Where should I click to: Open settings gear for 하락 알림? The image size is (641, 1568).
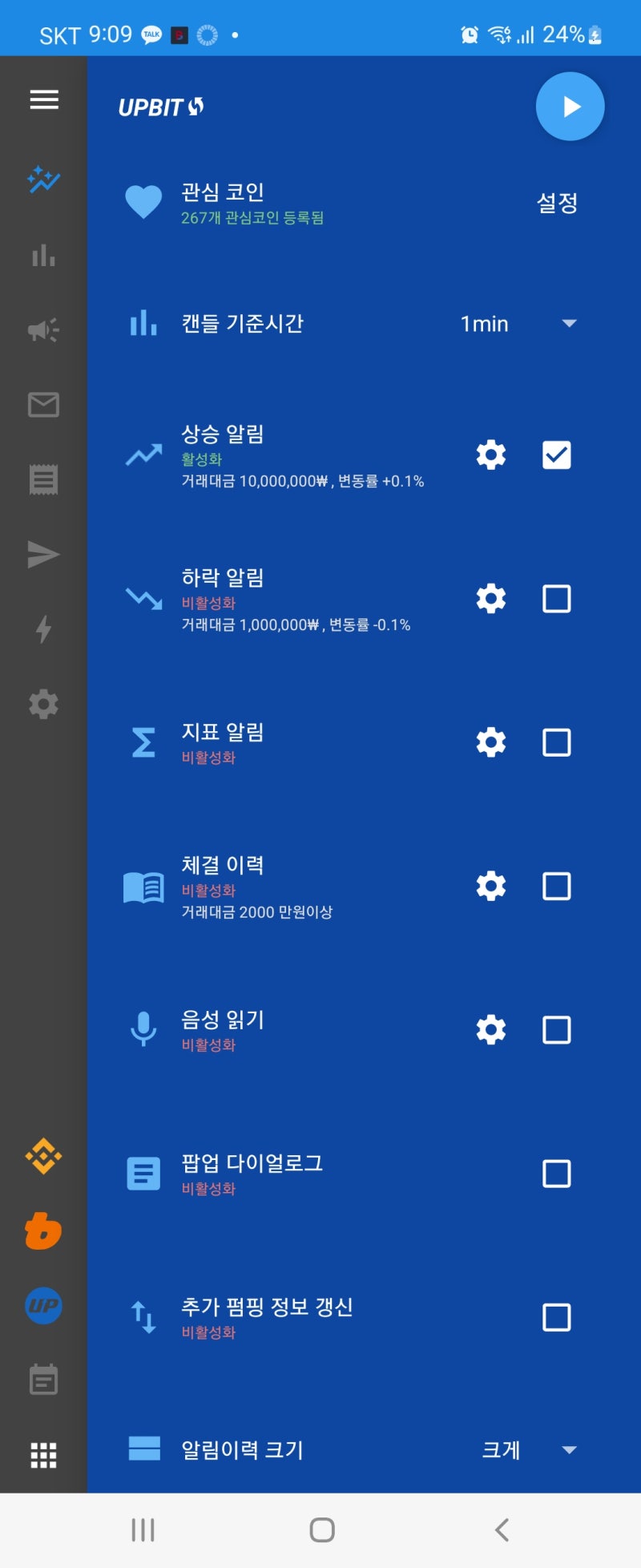point(490,598)
